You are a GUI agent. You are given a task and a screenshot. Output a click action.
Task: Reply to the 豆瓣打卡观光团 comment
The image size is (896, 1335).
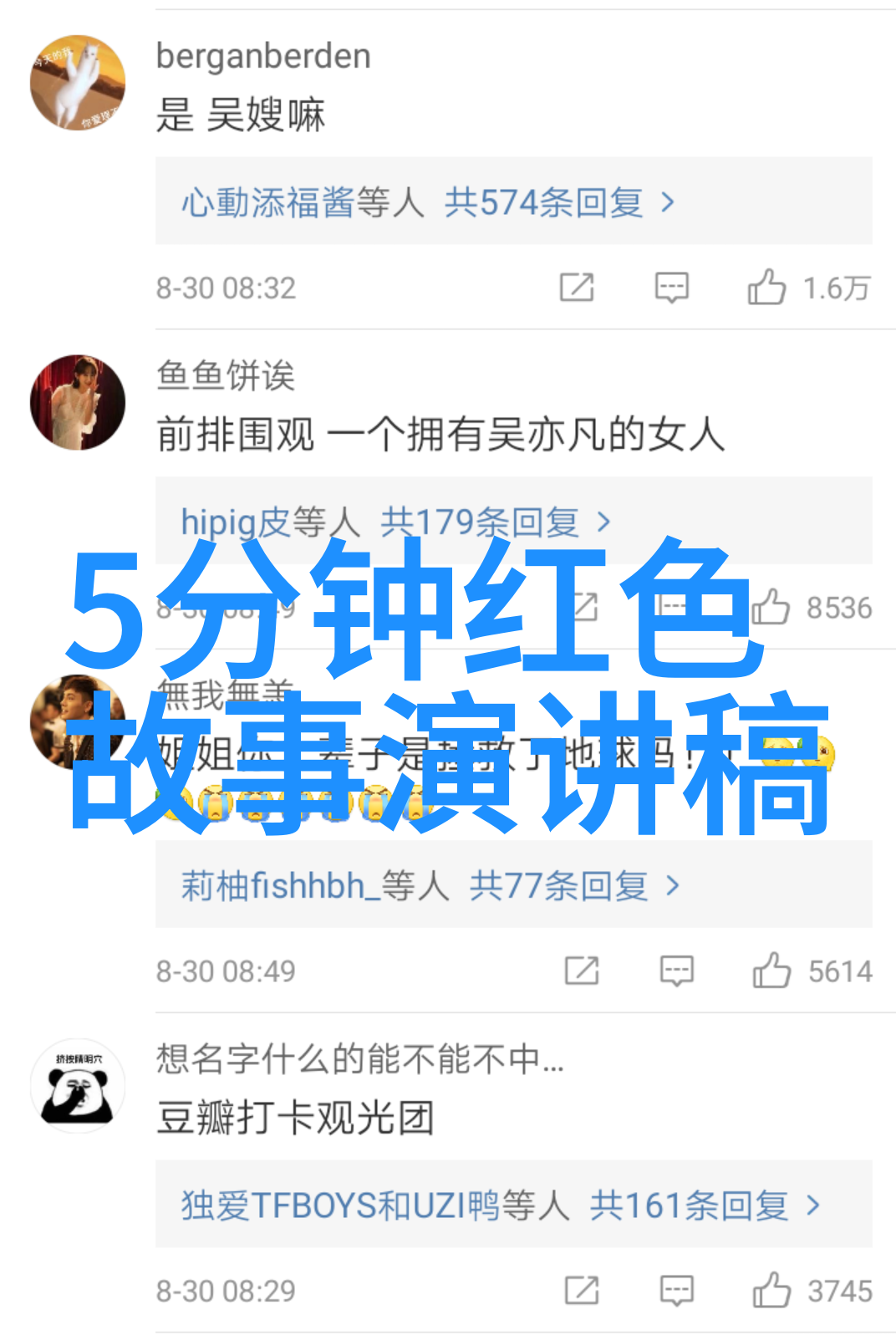[676, 1290]
